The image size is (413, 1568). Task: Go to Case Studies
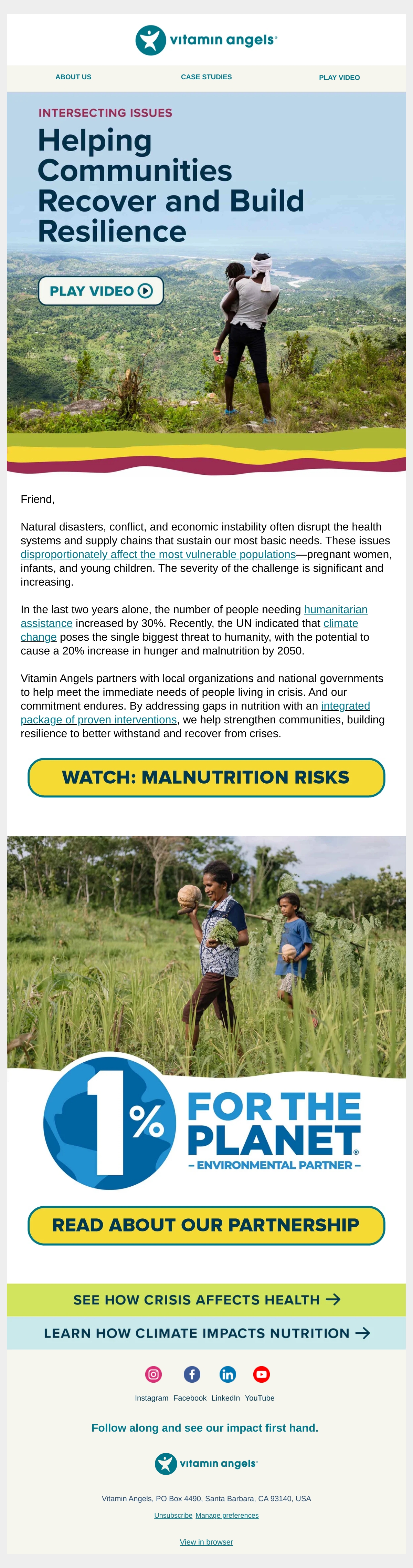coord(206,77)
